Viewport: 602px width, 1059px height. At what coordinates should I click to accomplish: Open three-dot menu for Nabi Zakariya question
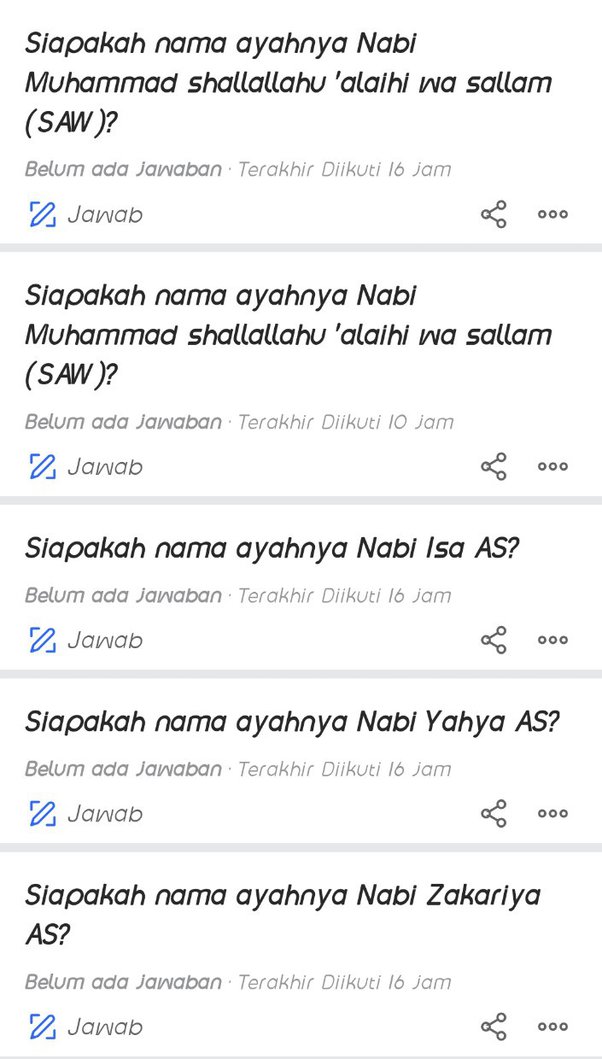(553, 1027)
